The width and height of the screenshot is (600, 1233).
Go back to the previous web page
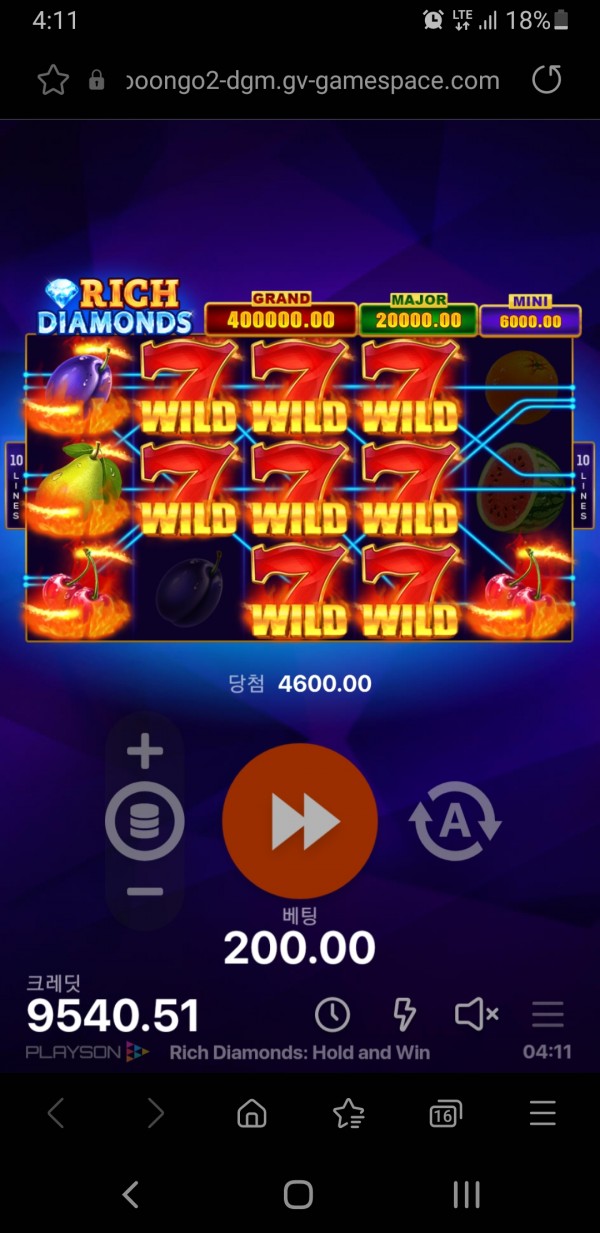pos(56,1113)
